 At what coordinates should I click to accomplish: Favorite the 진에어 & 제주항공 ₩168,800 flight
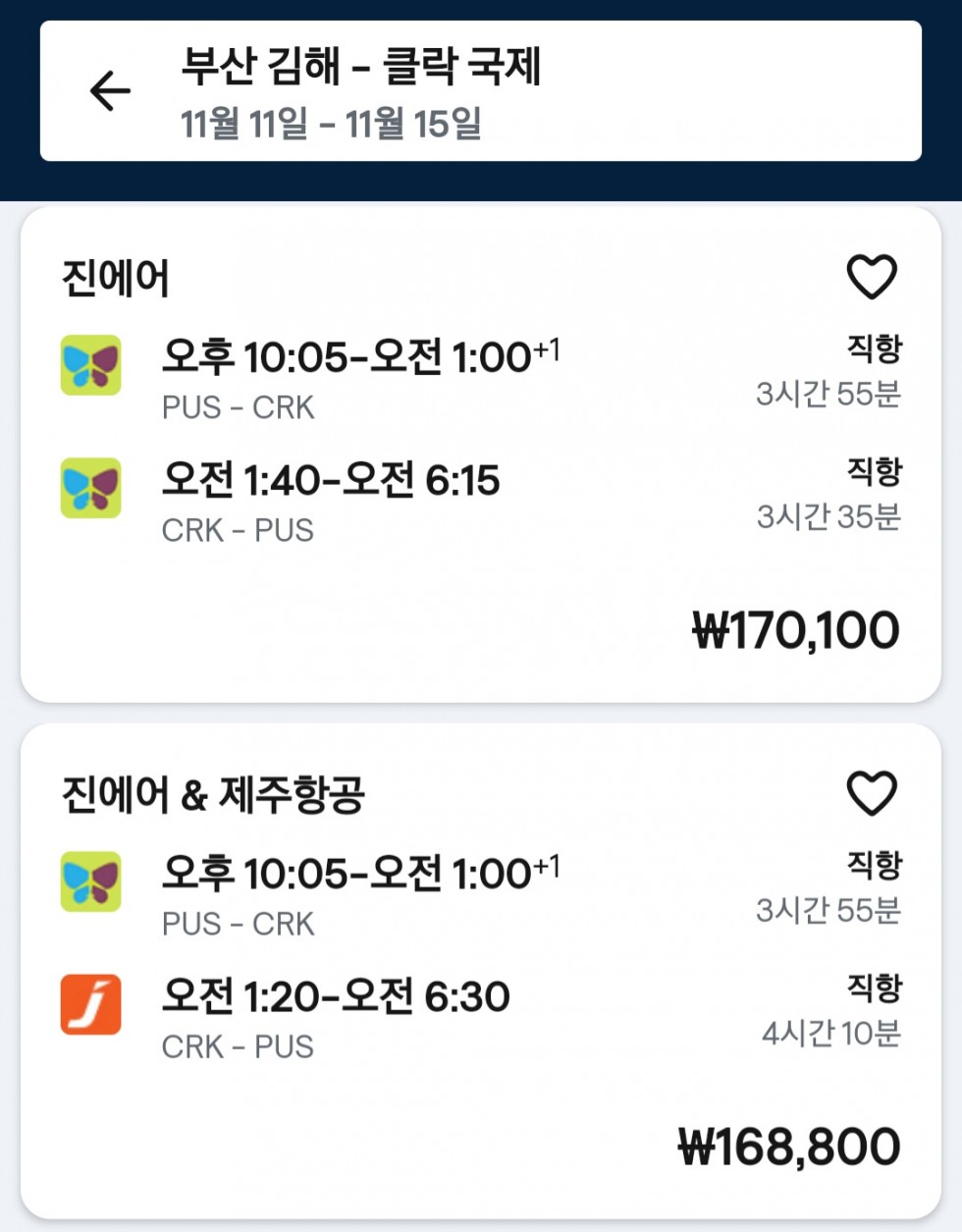tap(872, 793)
